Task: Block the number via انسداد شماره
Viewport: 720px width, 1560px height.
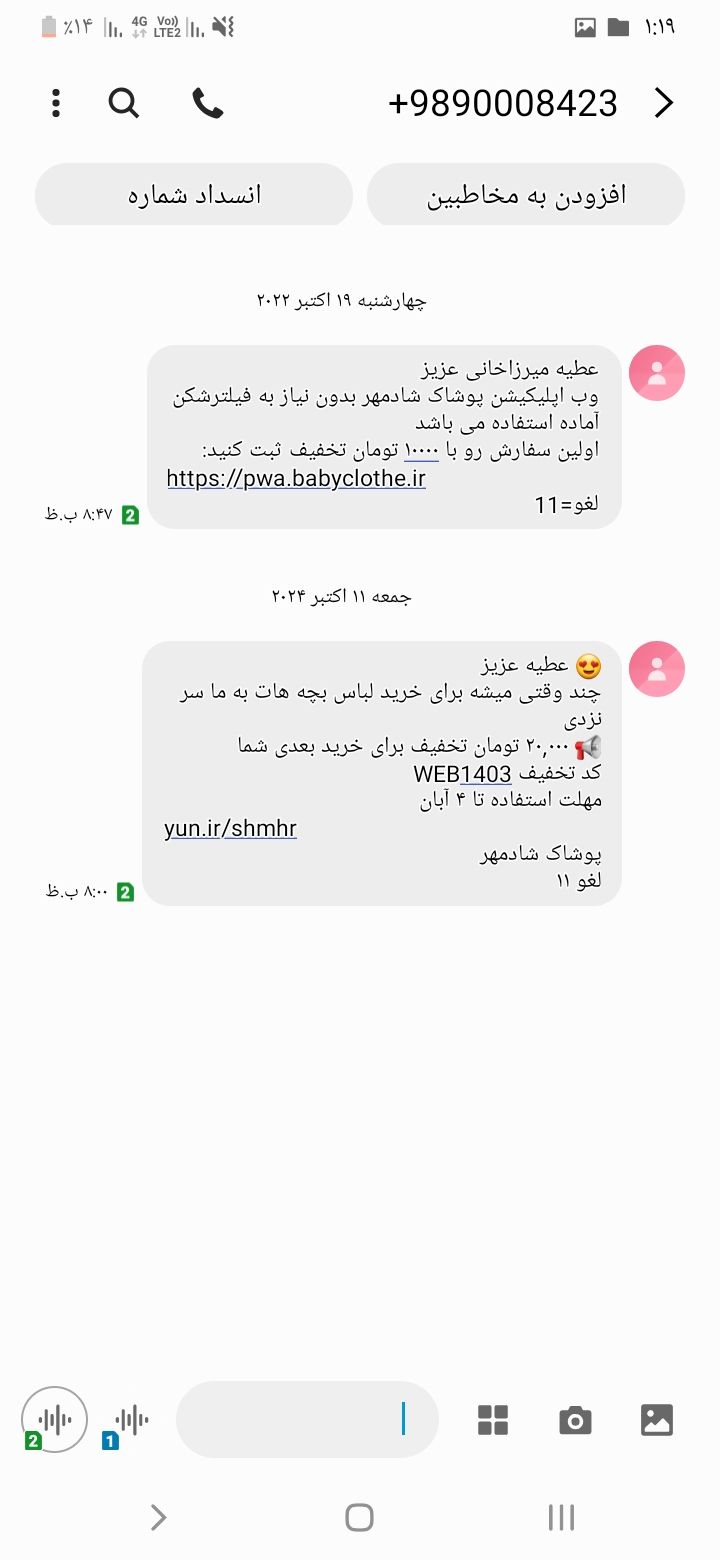Action: 194,195
